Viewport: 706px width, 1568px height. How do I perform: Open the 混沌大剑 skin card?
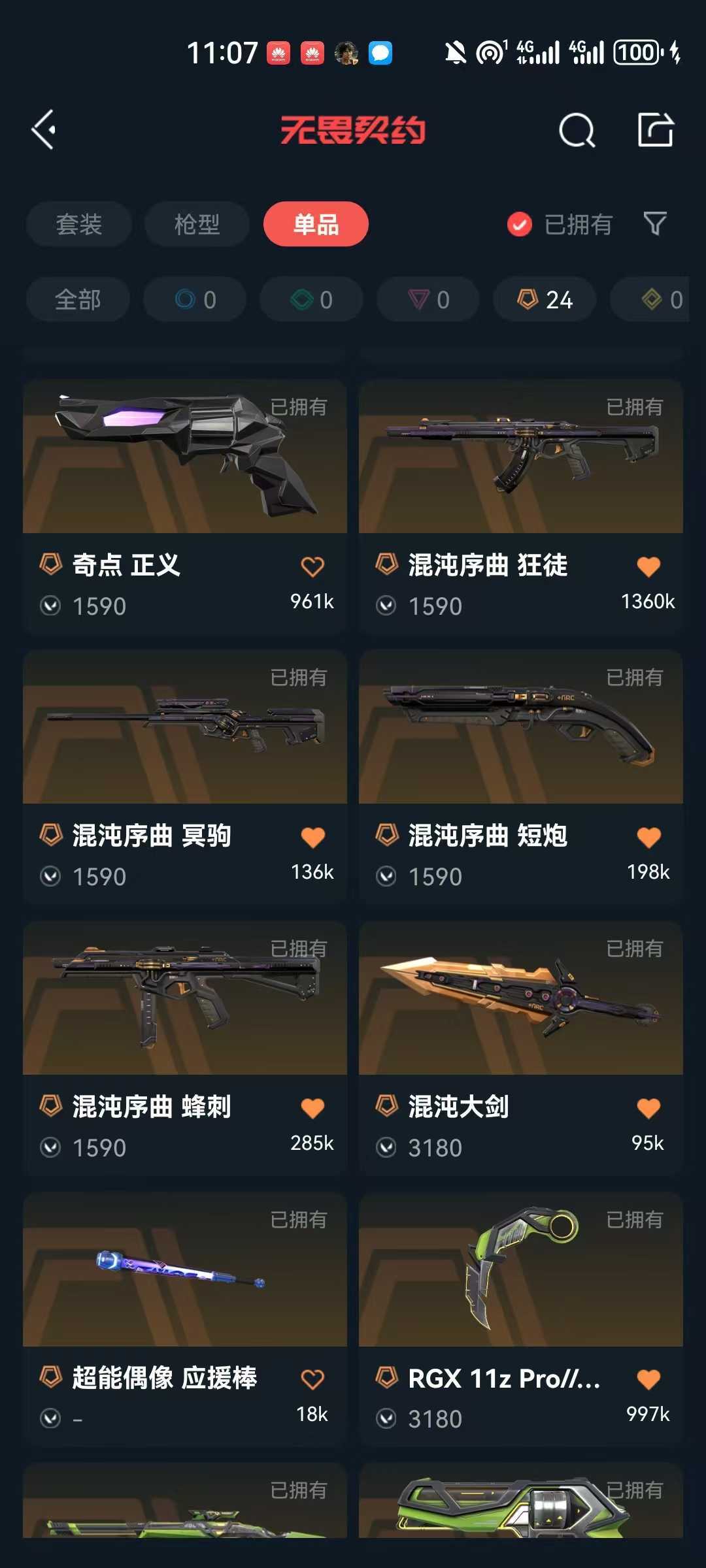521,1048
